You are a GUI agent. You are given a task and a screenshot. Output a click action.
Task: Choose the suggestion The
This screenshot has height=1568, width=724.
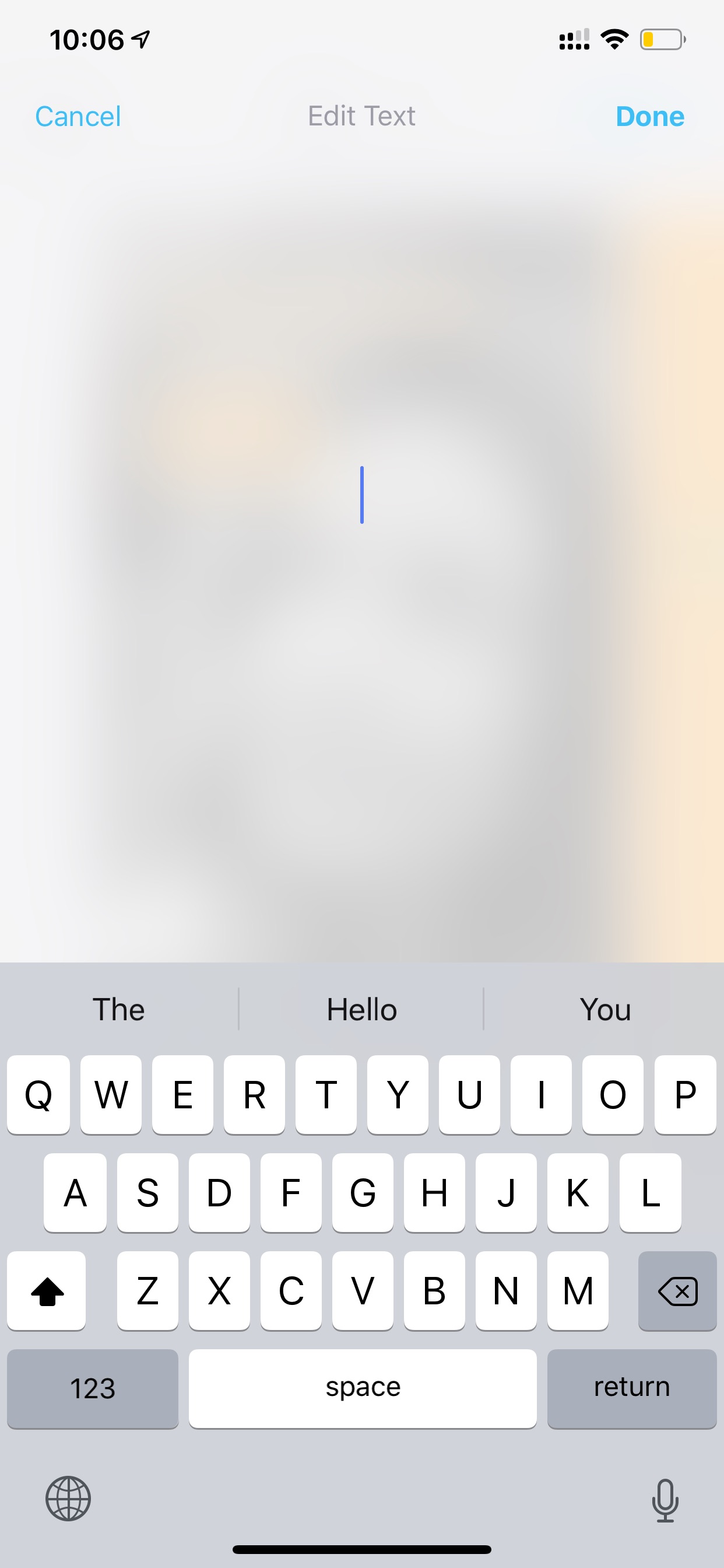coord(119,1009)
